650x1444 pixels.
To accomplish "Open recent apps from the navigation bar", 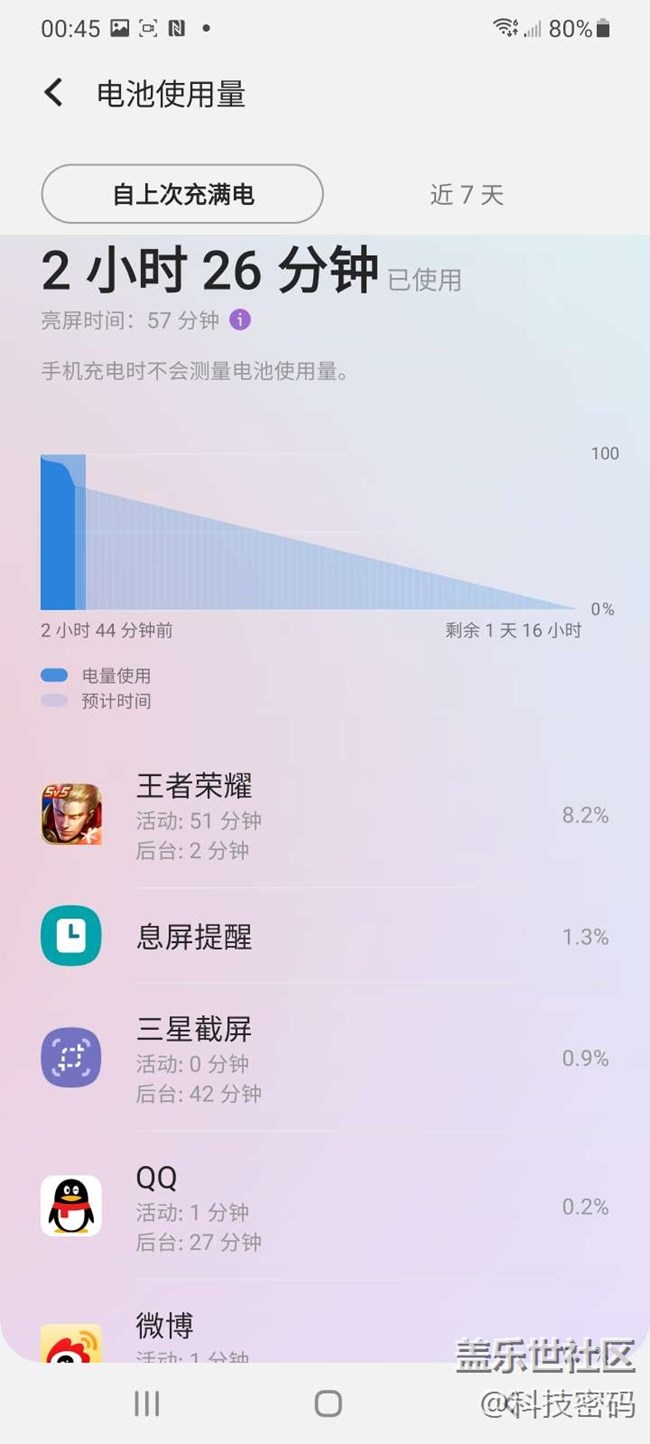I will (x=147, y=1403).
